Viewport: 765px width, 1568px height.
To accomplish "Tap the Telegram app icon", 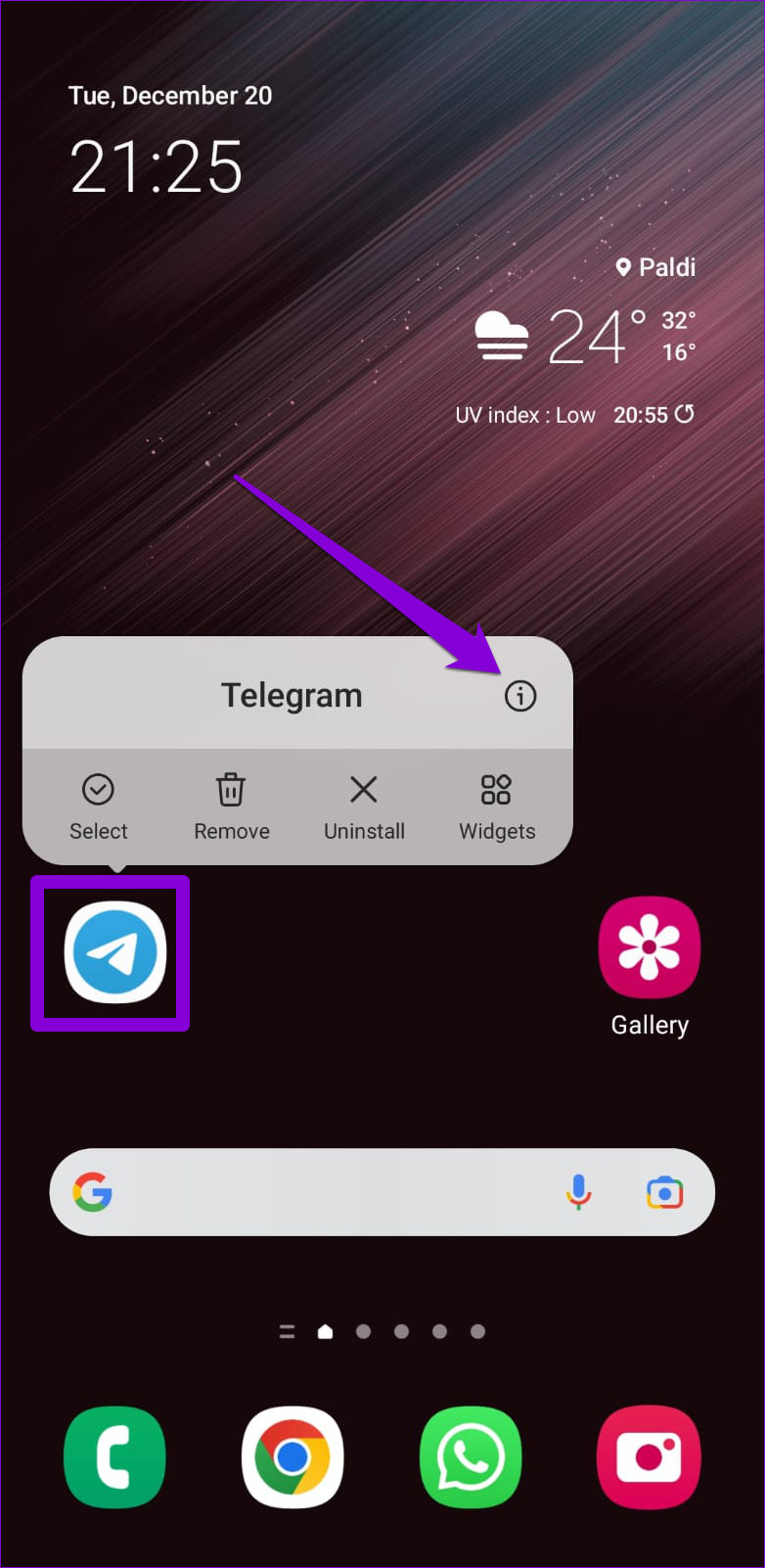I will pos(115,952).
